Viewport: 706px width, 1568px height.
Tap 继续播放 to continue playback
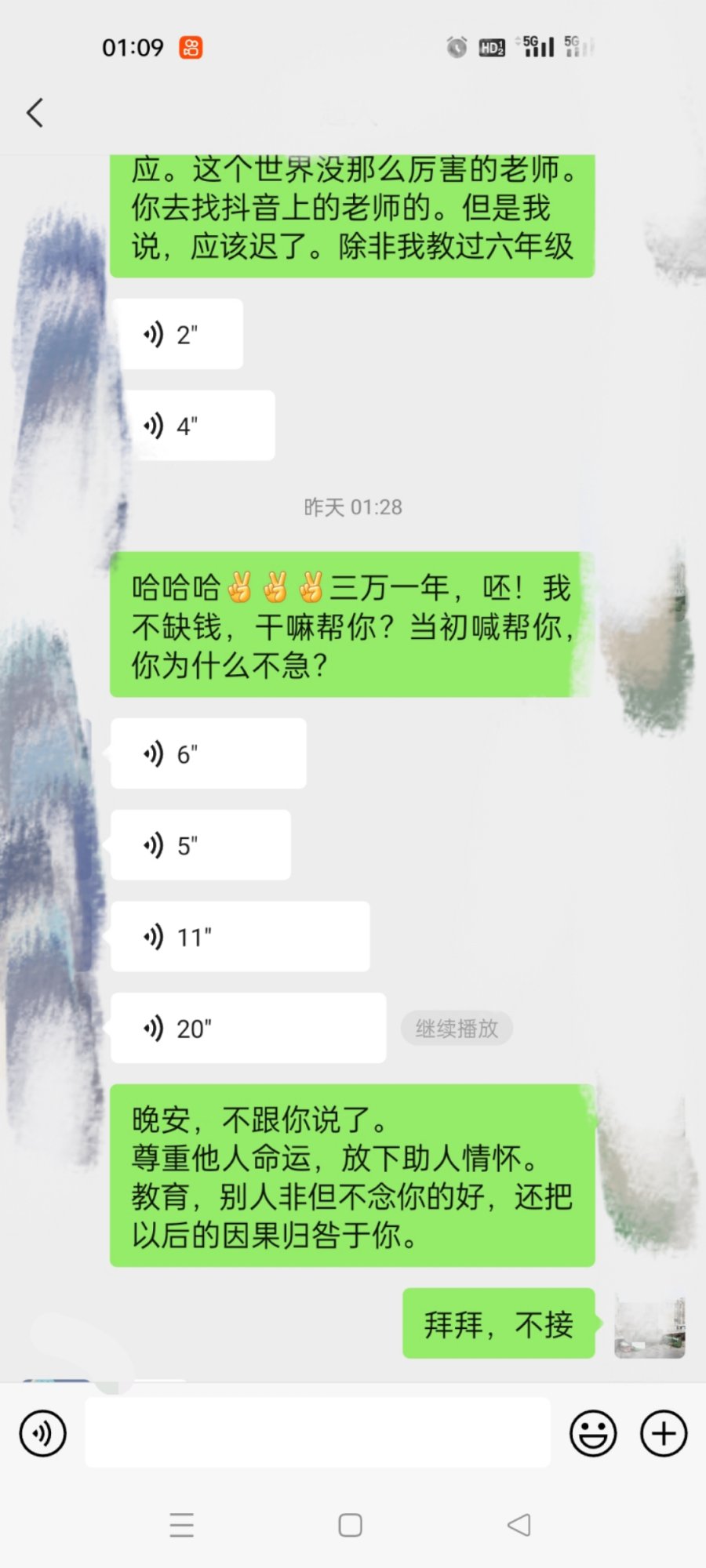click(x=457, y=1029)
